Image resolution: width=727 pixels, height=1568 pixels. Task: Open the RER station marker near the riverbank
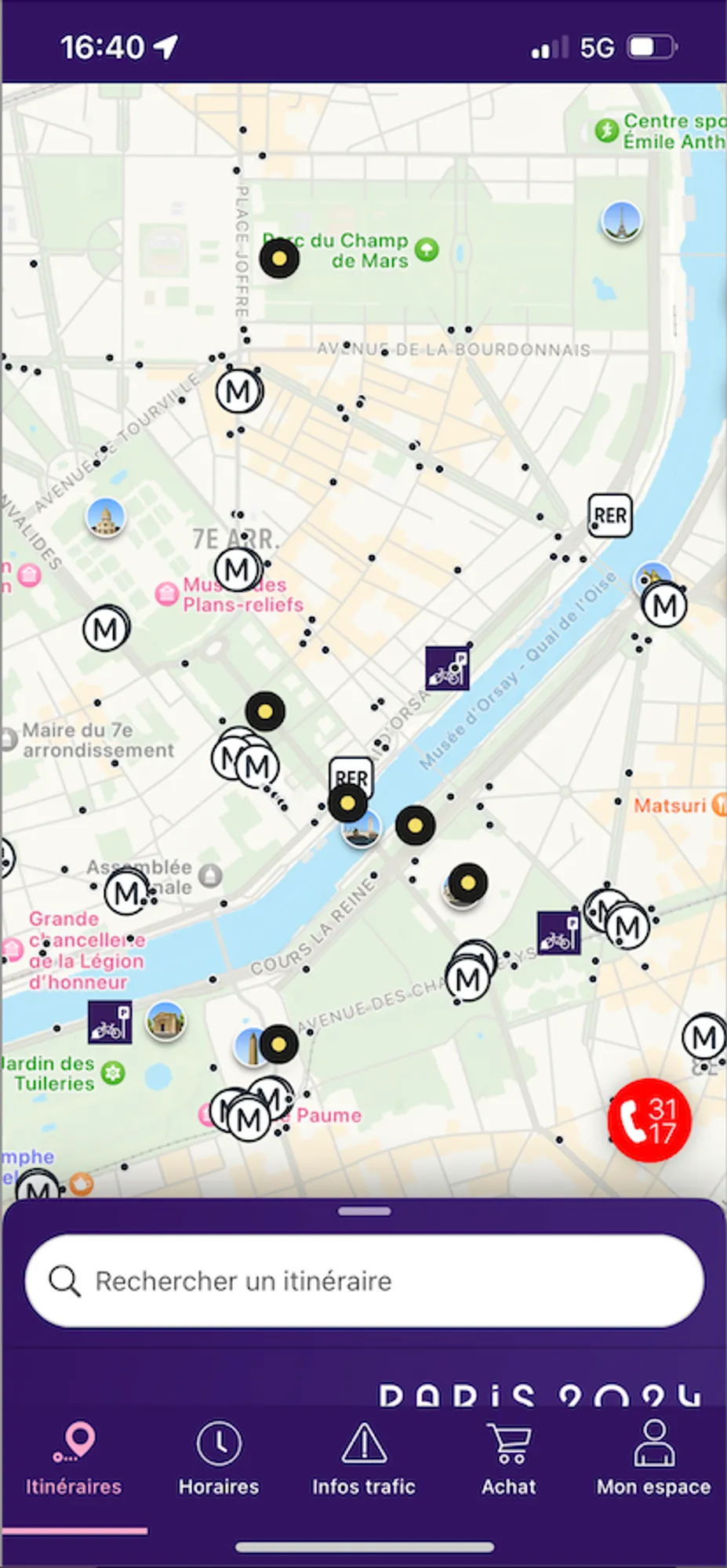click(609, 515)
